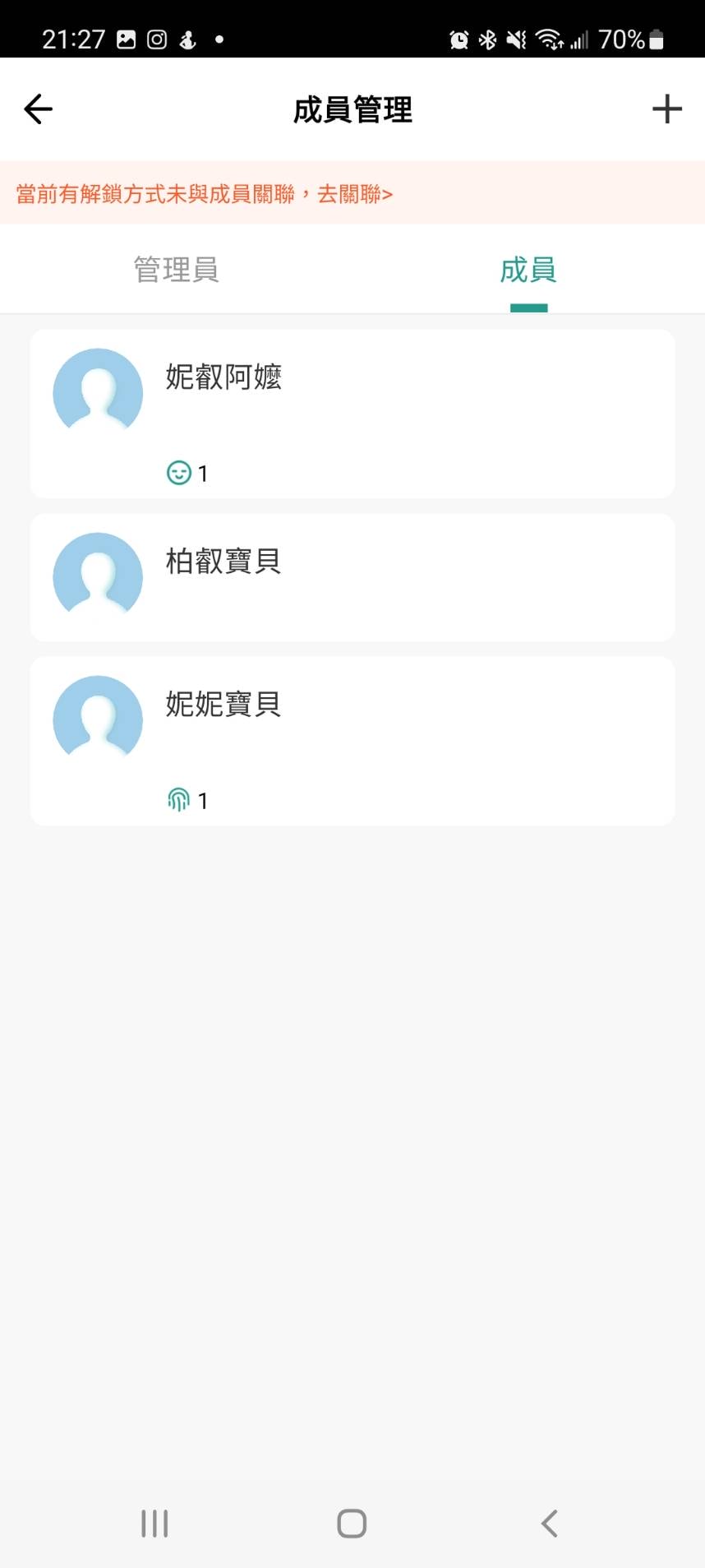The width and height of the screenshot is (705, 1568).
Task: Select the 成員 tab
Action: click(x=528, y=270)
